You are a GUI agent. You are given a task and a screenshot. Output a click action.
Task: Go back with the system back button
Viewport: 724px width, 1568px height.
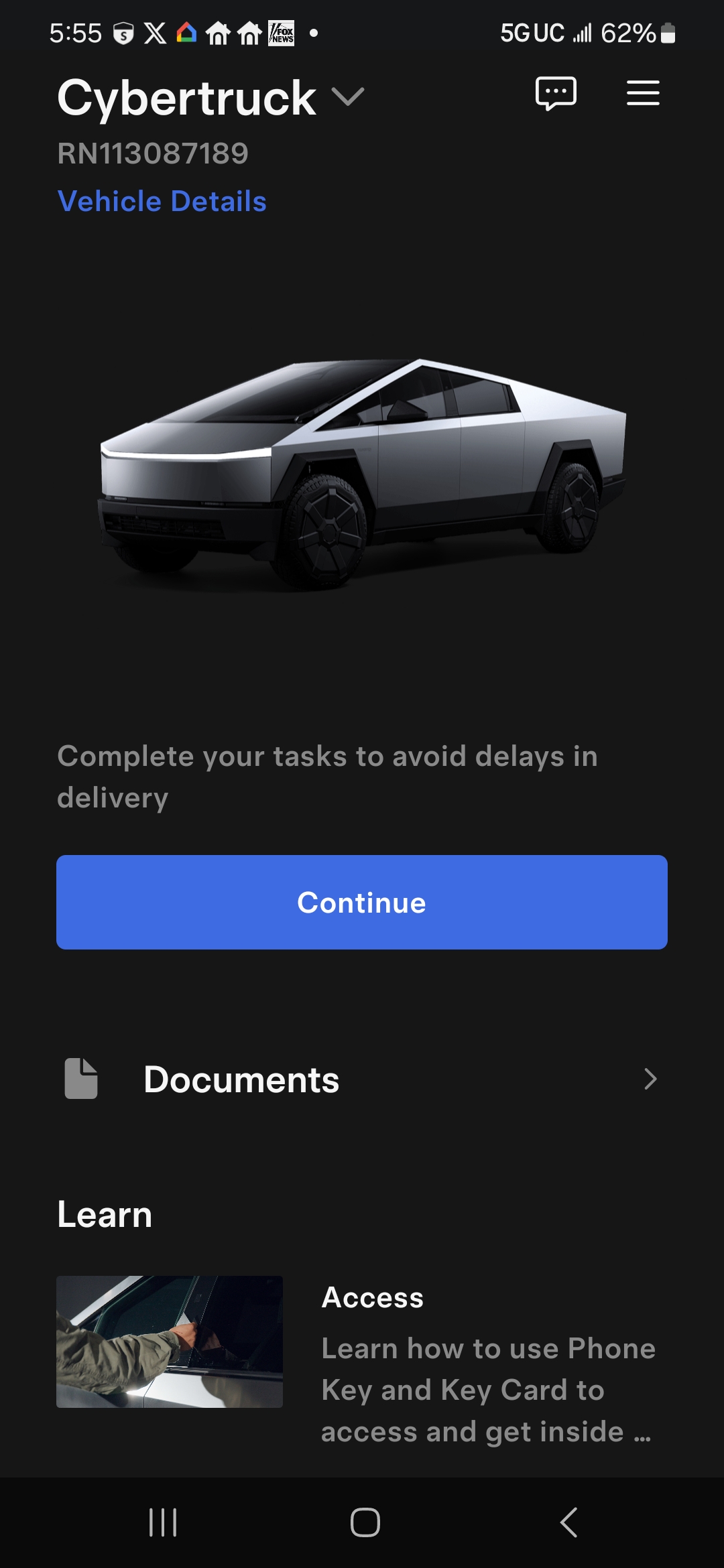tap(568, 1522)
